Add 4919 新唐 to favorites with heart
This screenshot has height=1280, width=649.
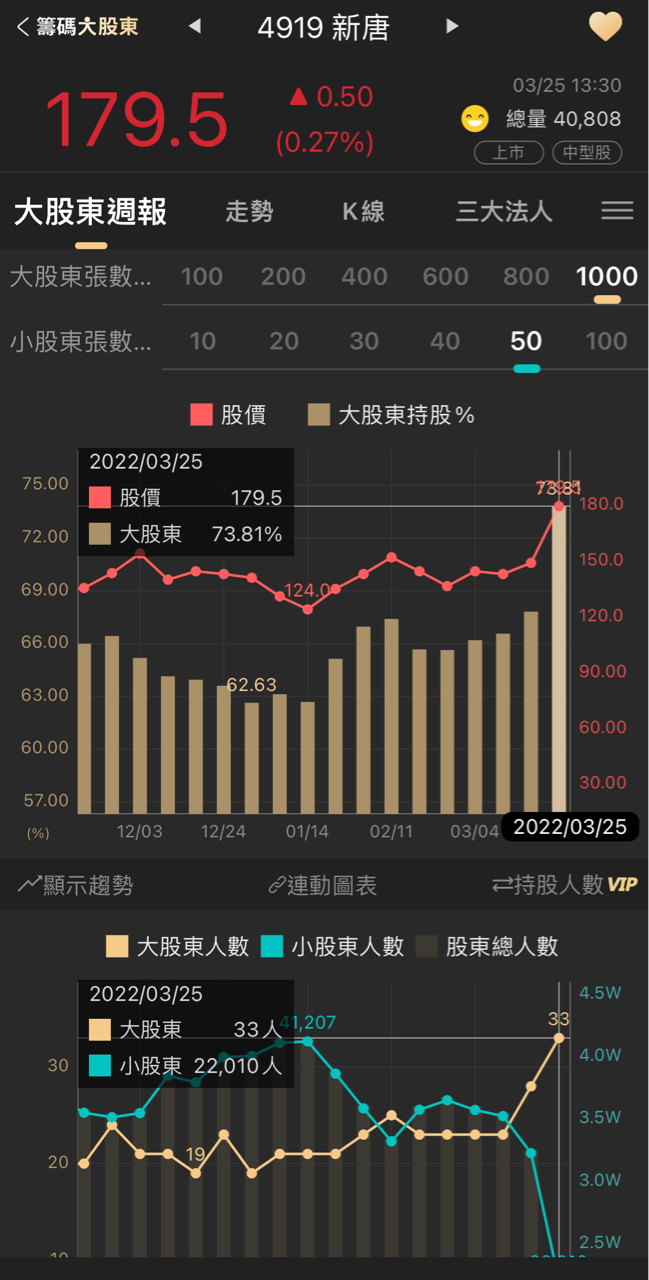605,27
